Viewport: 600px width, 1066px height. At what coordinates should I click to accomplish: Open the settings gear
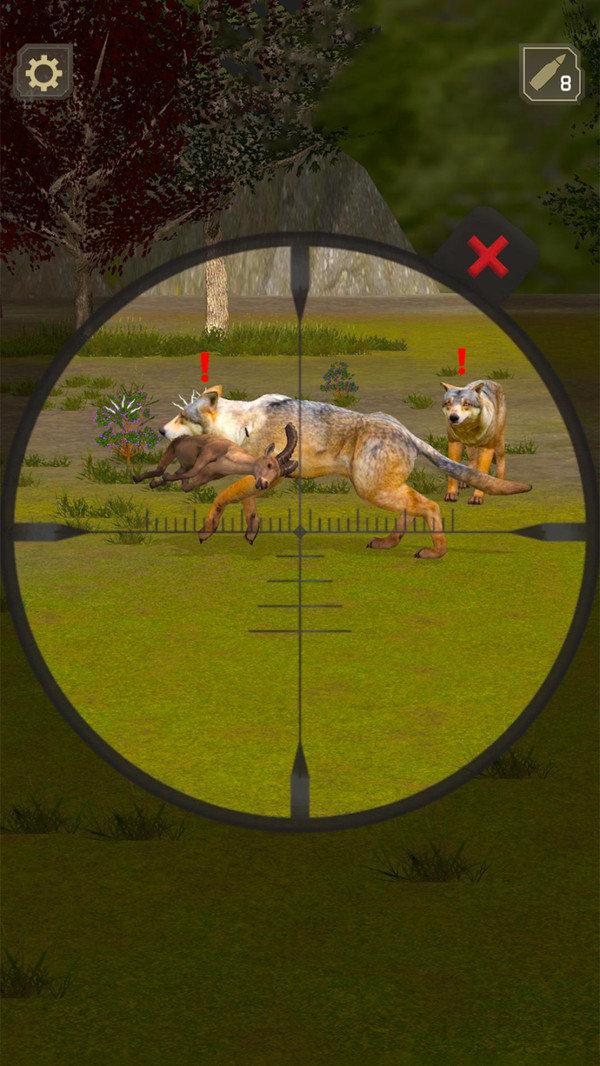pyautogui.click(x=43, y=73)
